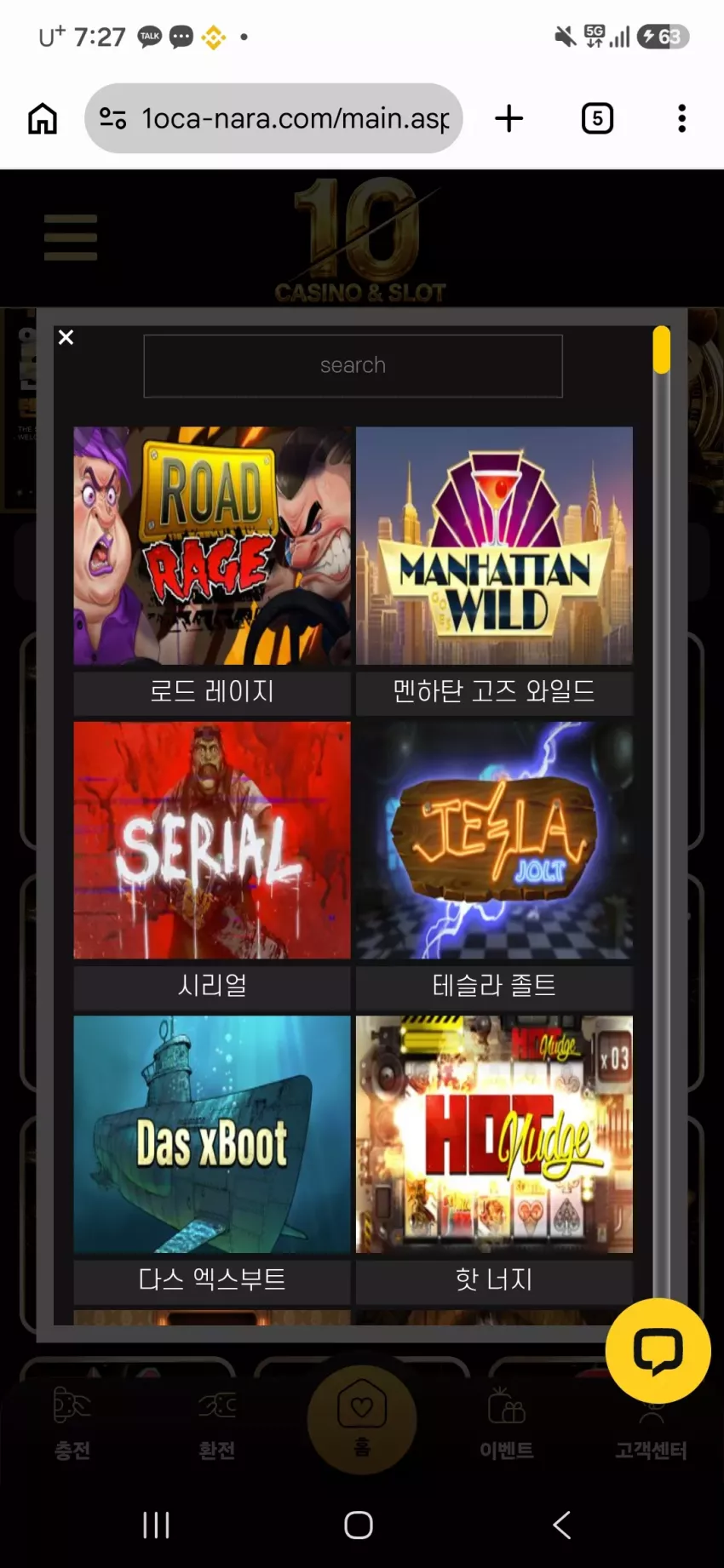Open the browser overflow menu
724x1568 pixels.
click(681, 118)
